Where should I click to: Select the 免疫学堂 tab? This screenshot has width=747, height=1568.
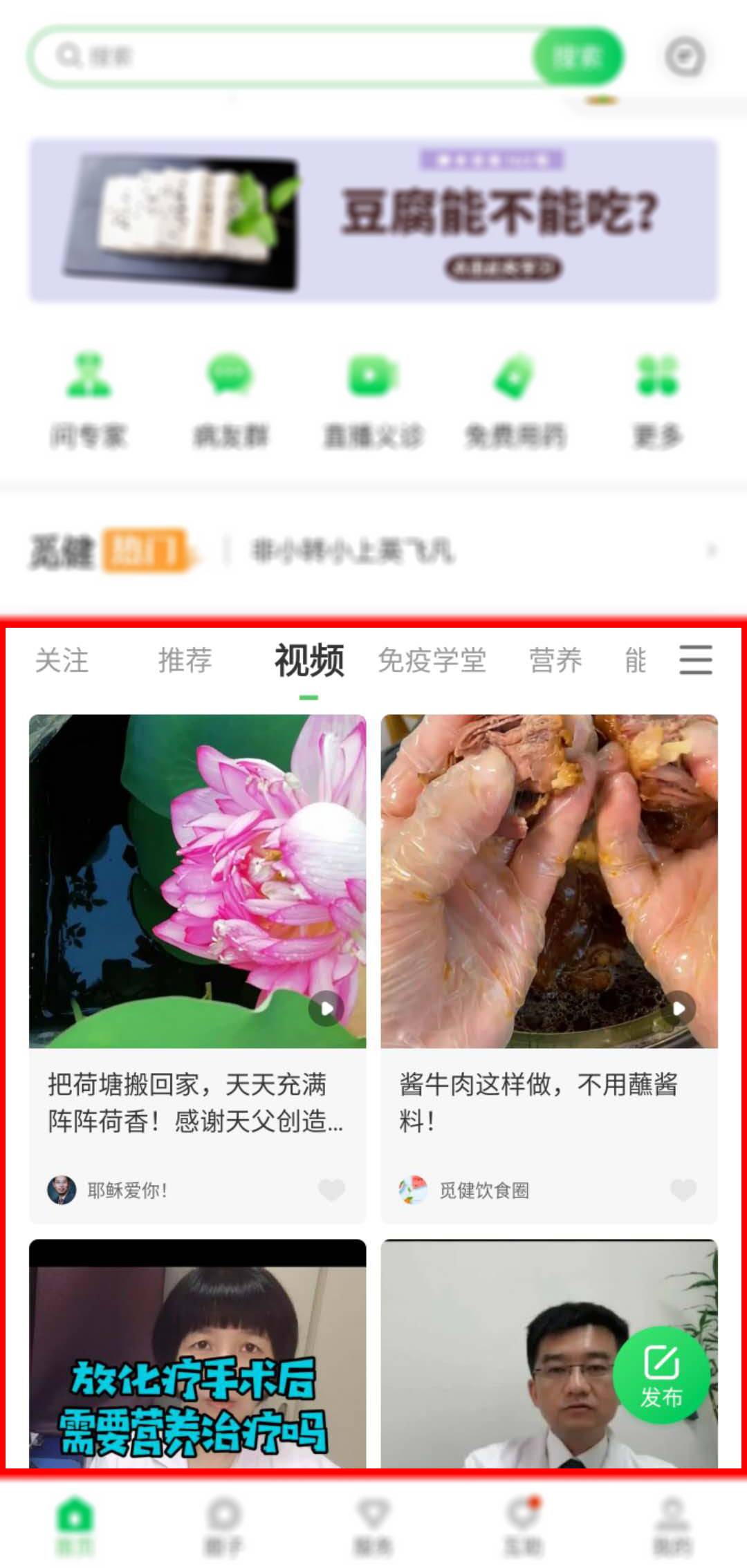[x=432, y=660]
